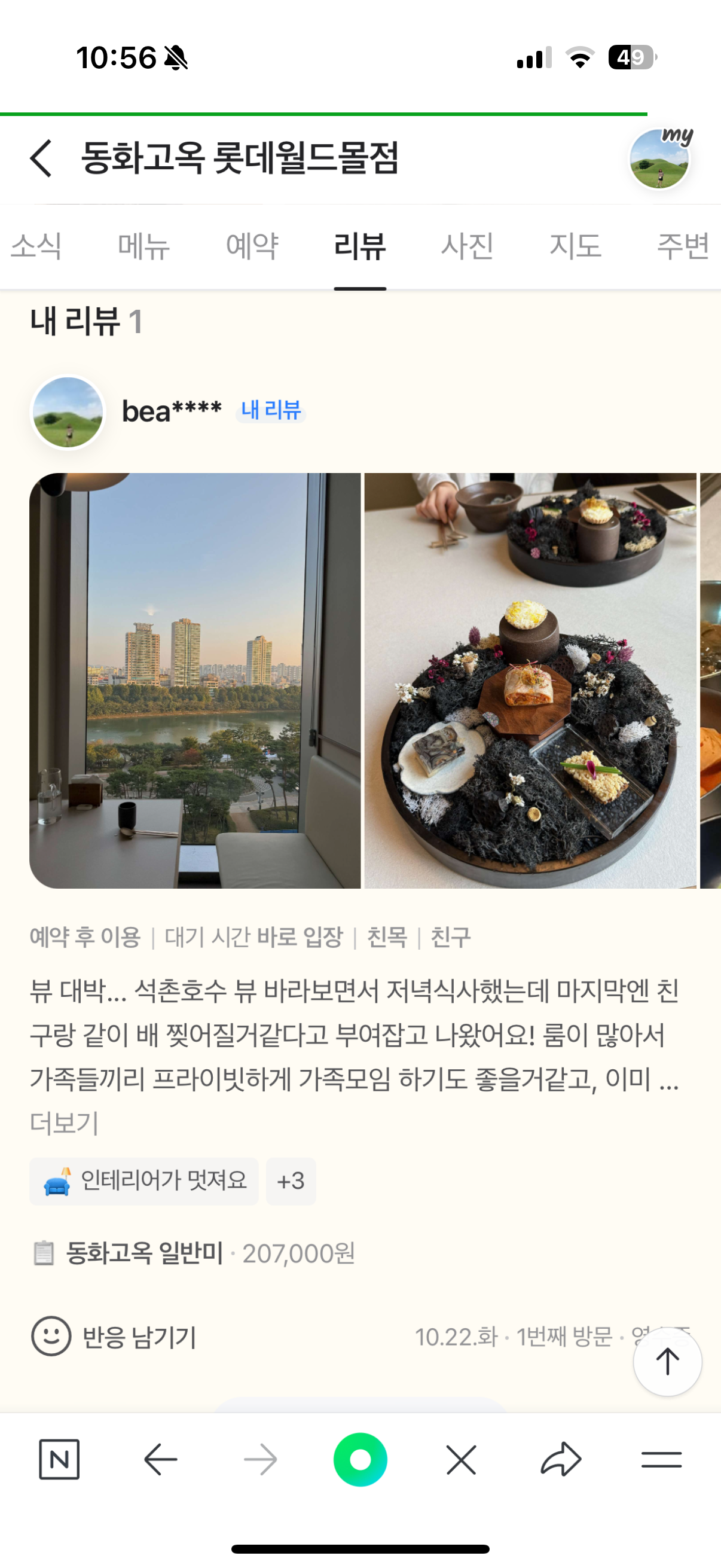The width and height of the screenshot is (721, 1568).
Task: Tap the green circle button
Action: (360, 1459)
